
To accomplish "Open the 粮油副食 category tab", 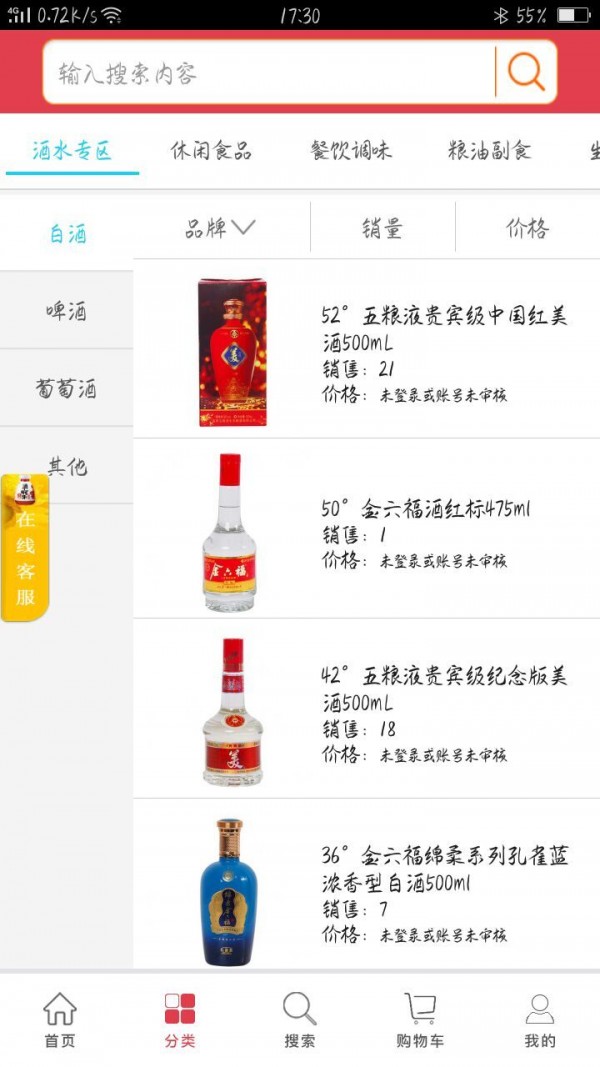I will pyautogui.click(x=489, y=151).
